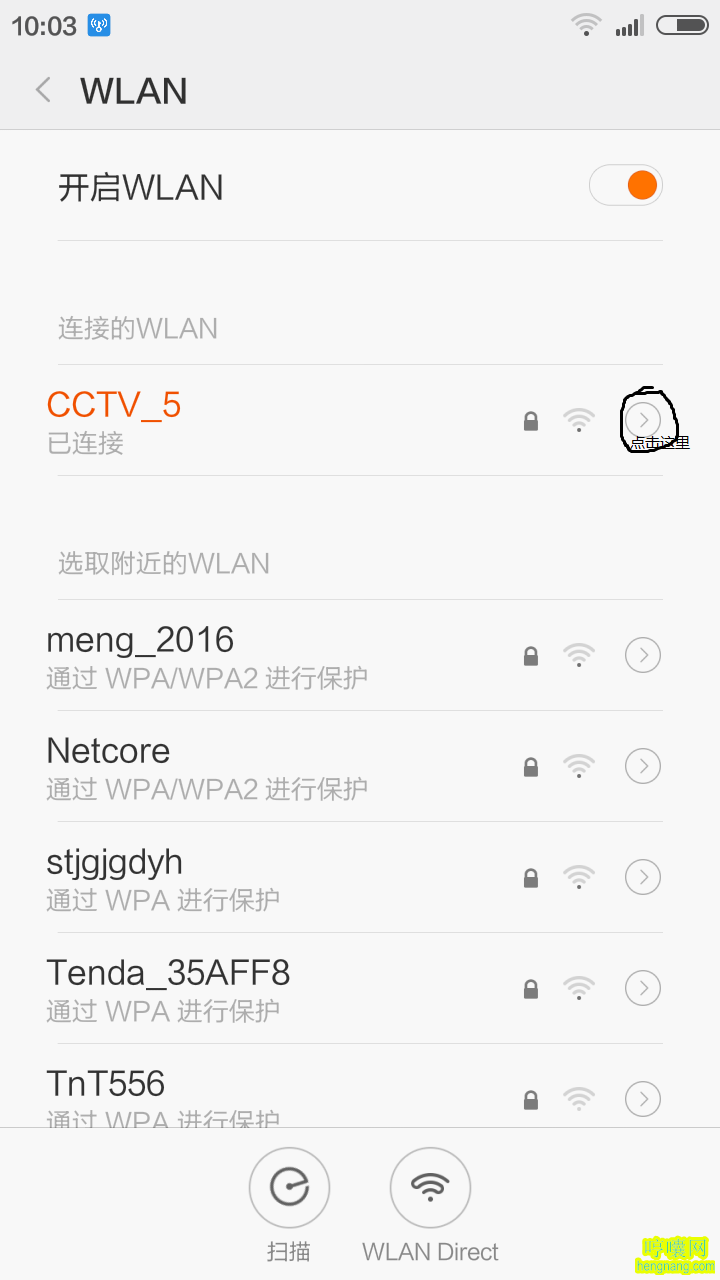
Task: Open details arrow for TnT556
Action: 643,1100
